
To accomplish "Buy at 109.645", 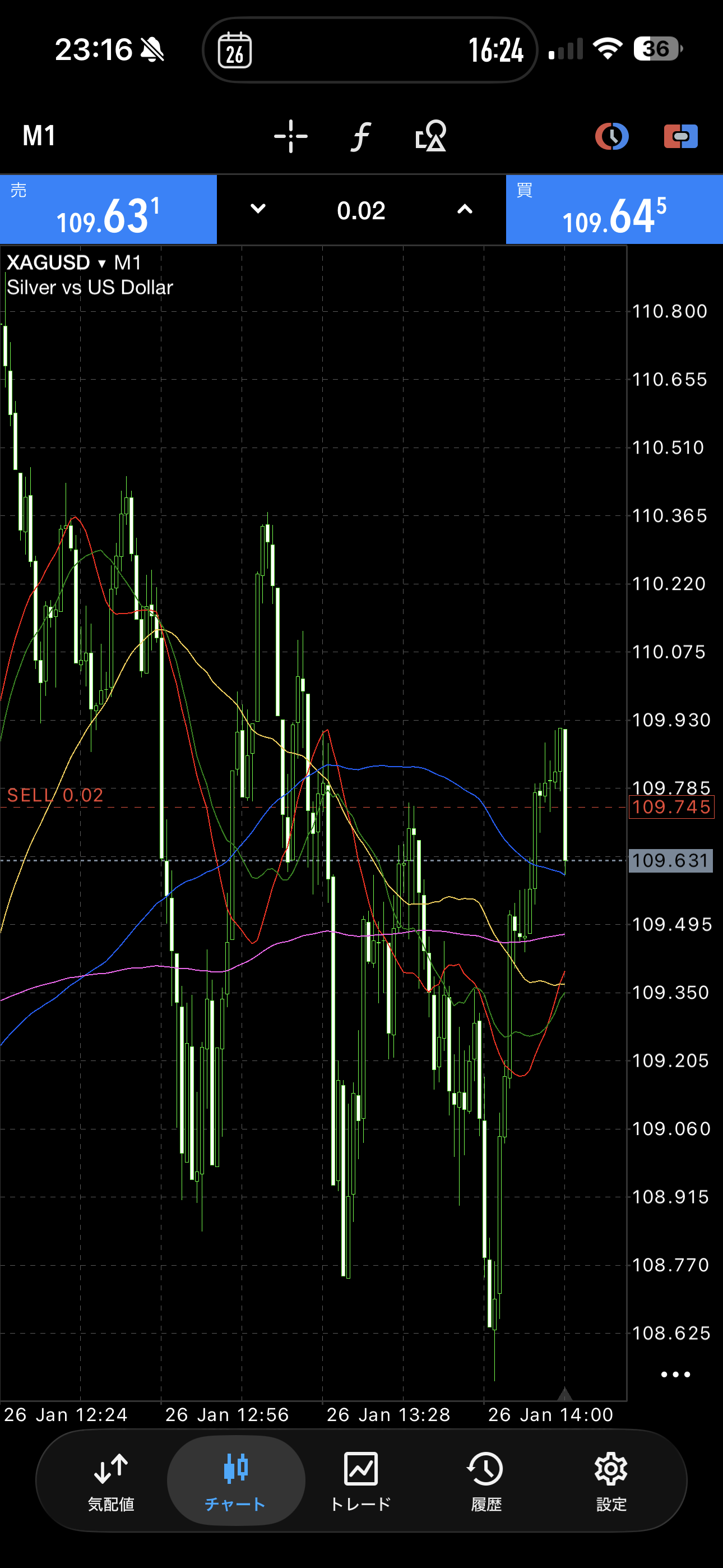I will pyautogui.click(x=614, y=210).
